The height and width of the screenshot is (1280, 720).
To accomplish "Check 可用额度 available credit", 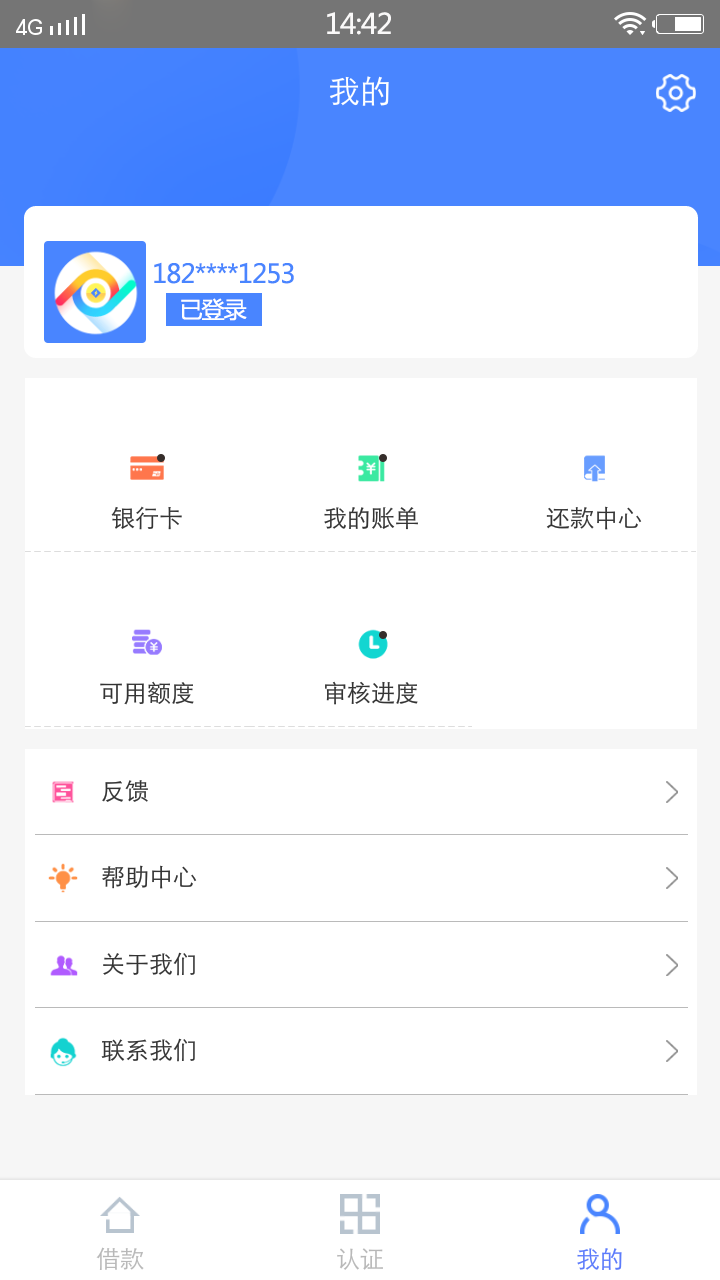I will (x=147, y=665).
